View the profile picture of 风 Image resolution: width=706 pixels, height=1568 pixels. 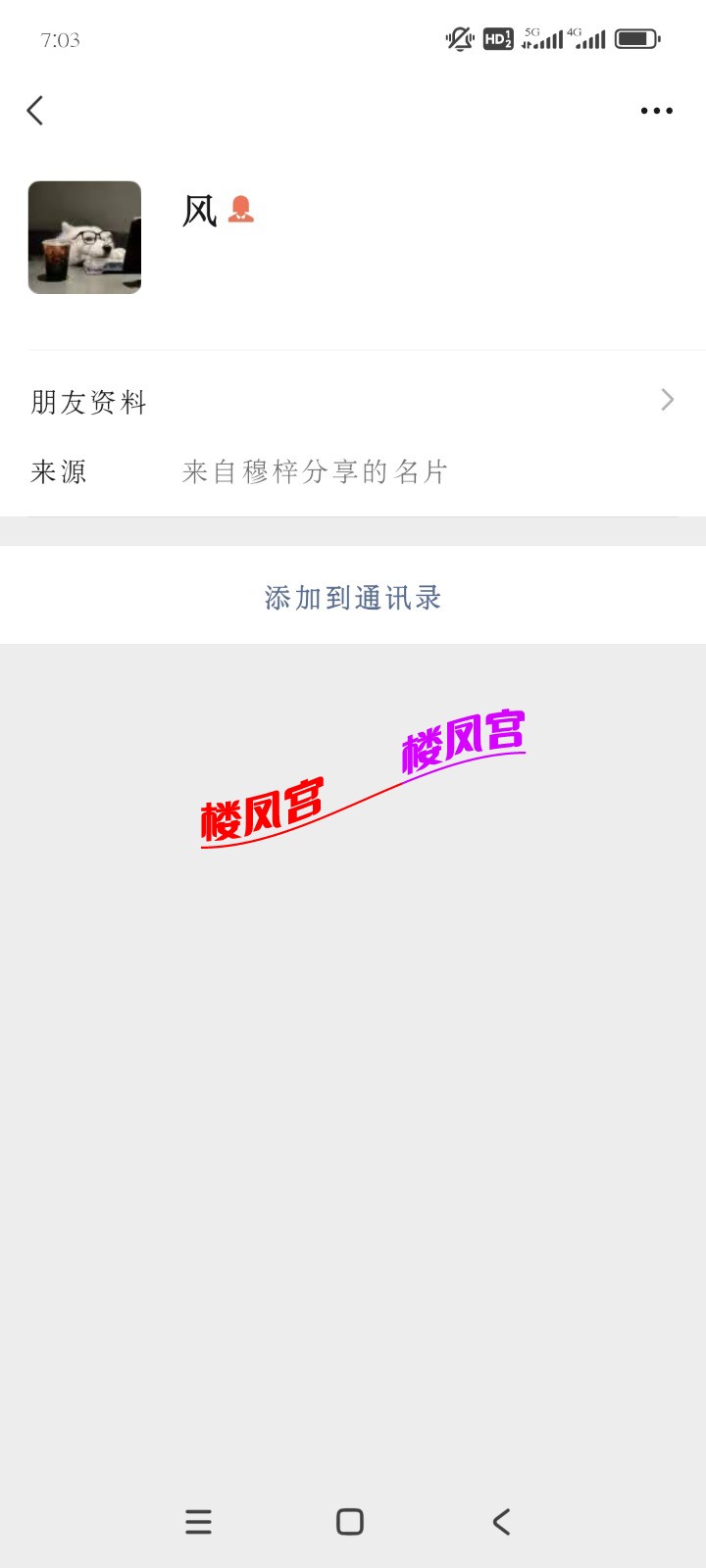(x=84, y=237)
